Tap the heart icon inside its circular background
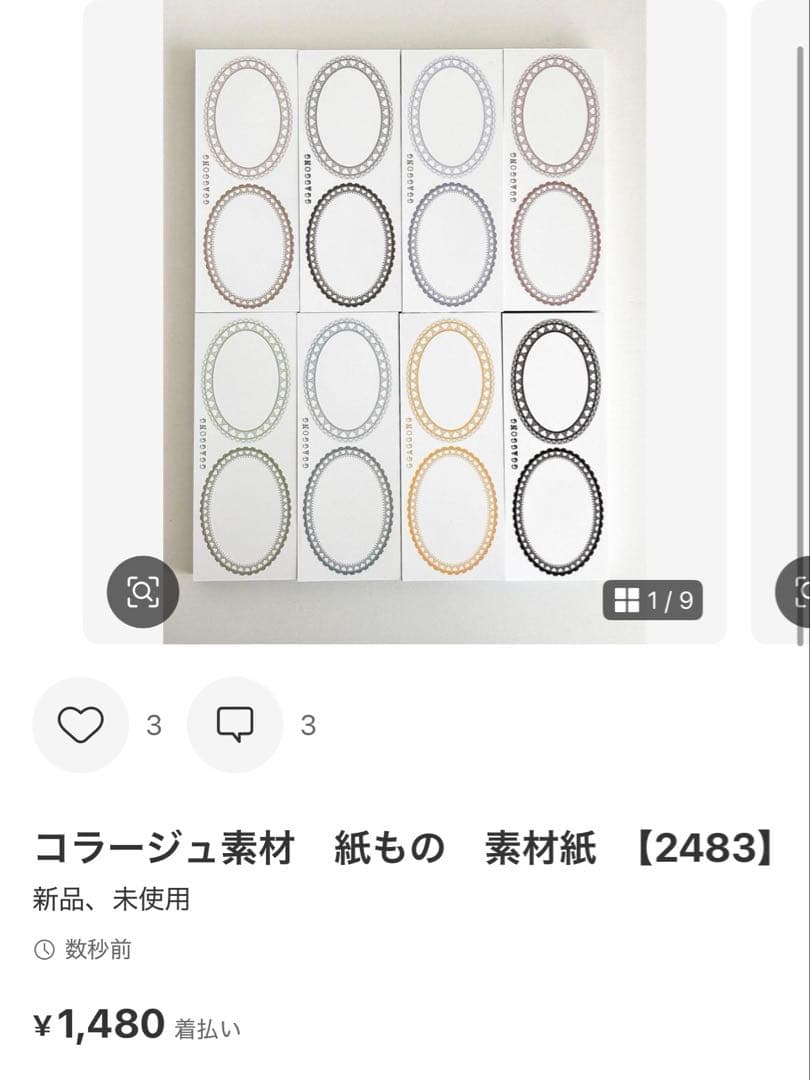Viewport: 810px width, 1080px height. 83,723
